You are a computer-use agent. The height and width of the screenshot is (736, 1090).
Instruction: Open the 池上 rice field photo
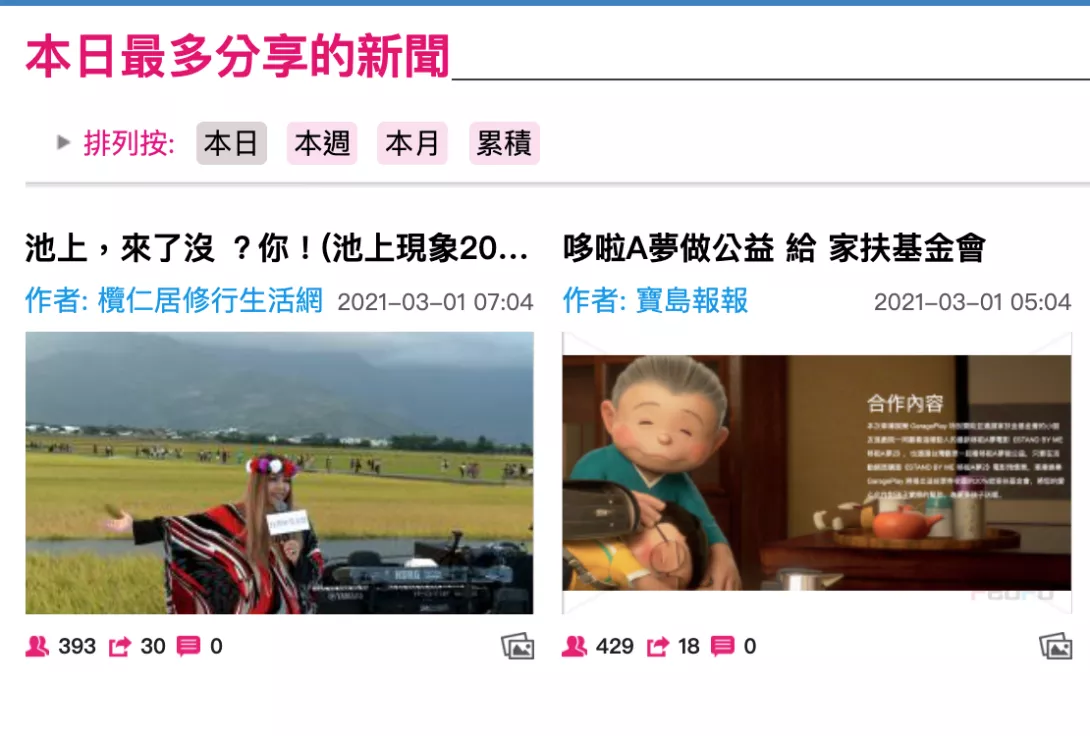pos(279,473)
